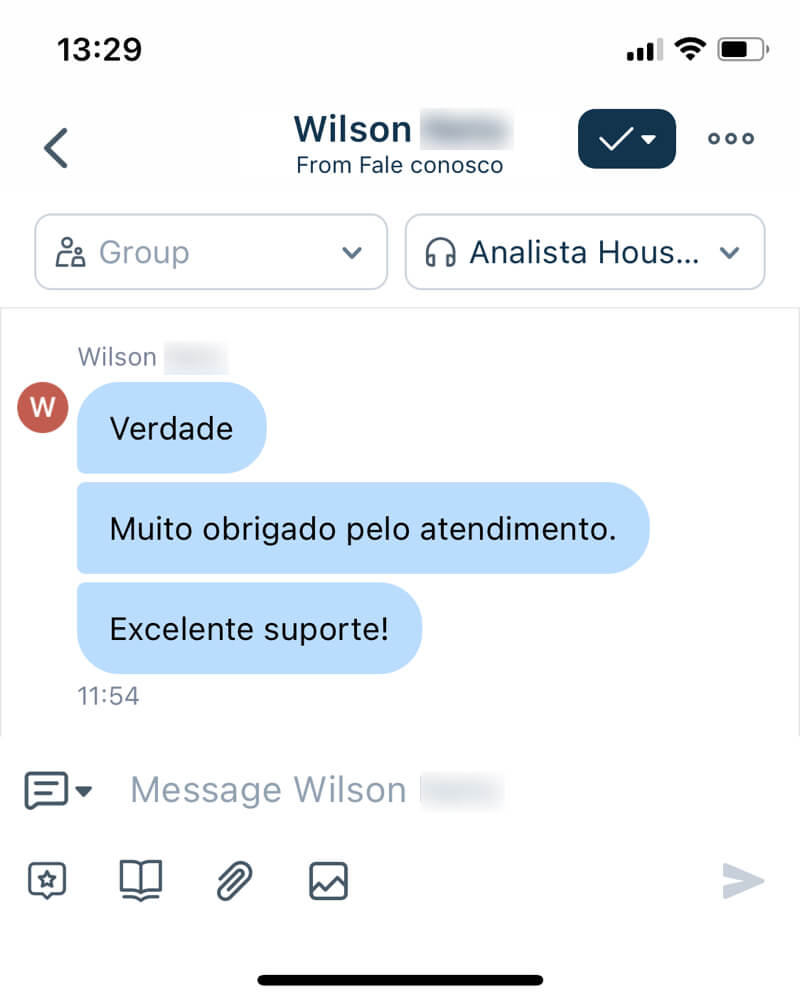This screenshot has height=1002, width=800.
Task: Insert an image from gallery icon
Action: coord(328,881)
